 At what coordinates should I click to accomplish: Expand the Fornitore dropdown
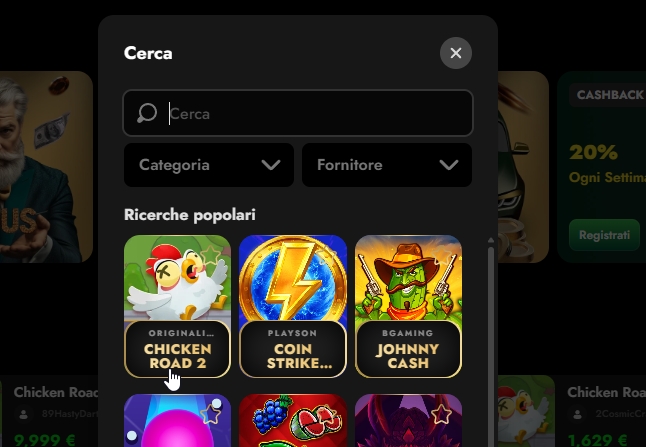386,165
